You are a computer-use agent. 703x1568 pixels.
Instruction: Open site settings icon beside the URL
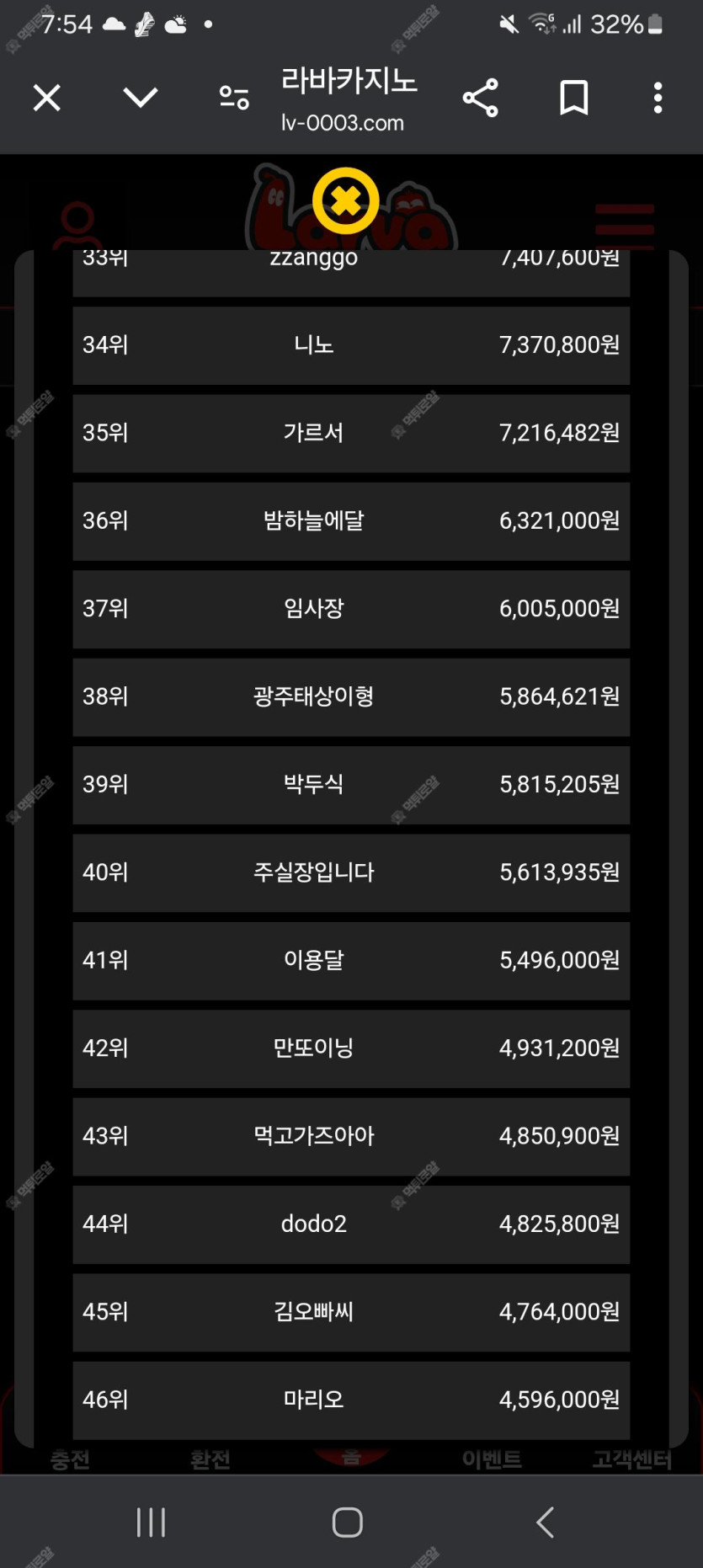pyautogui.click(x=234, y=98)
